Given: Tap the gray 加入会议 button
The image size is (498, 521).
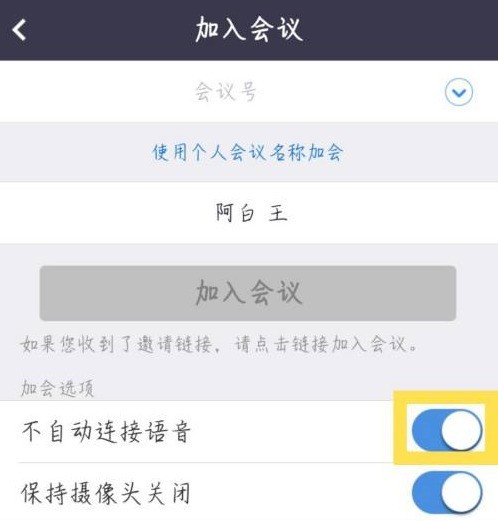Looking at the screenshot, I should point(248,293).
